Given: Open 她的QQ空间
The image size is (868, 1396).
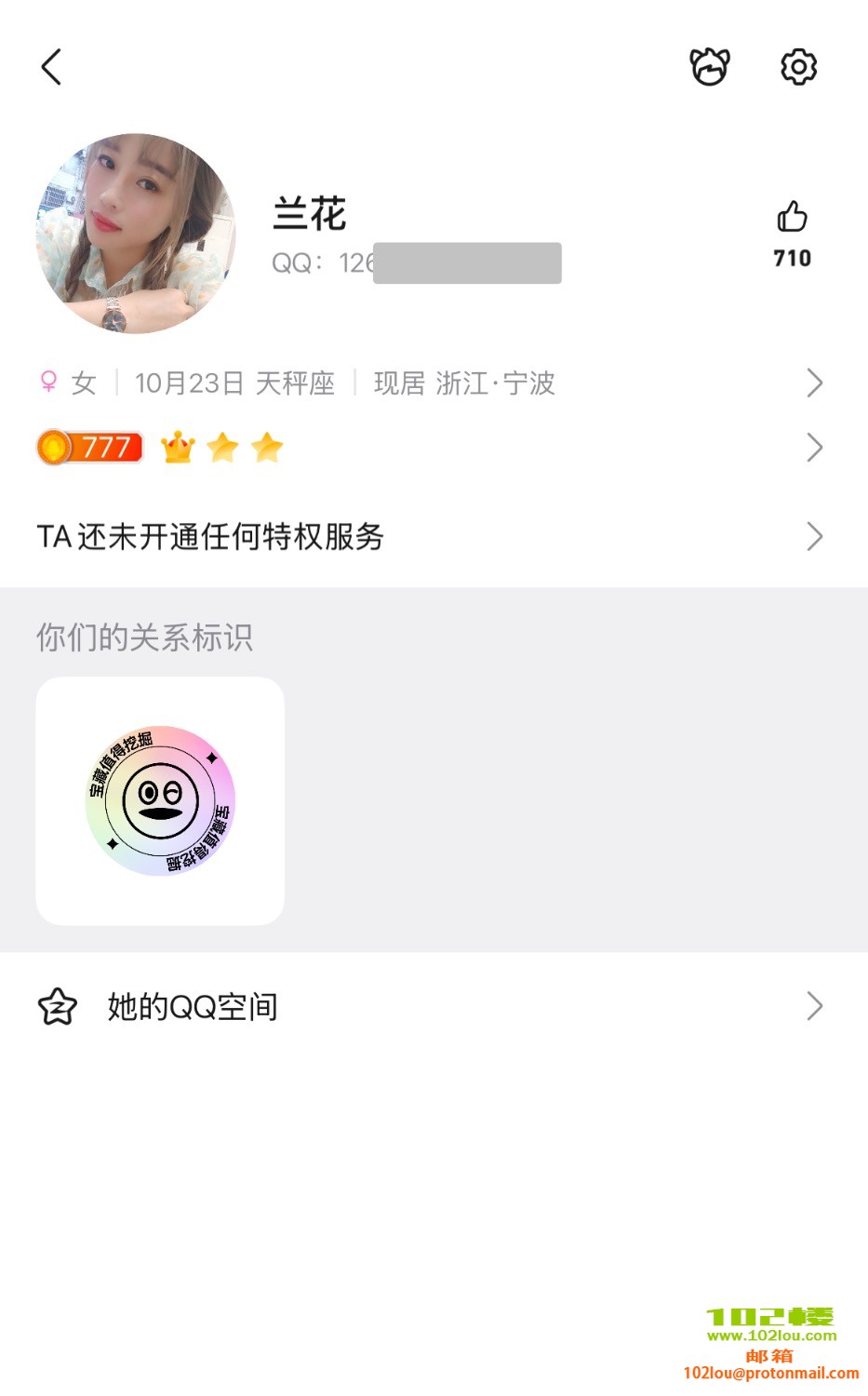Looking at the screenshot, I should click(428, 1006).
